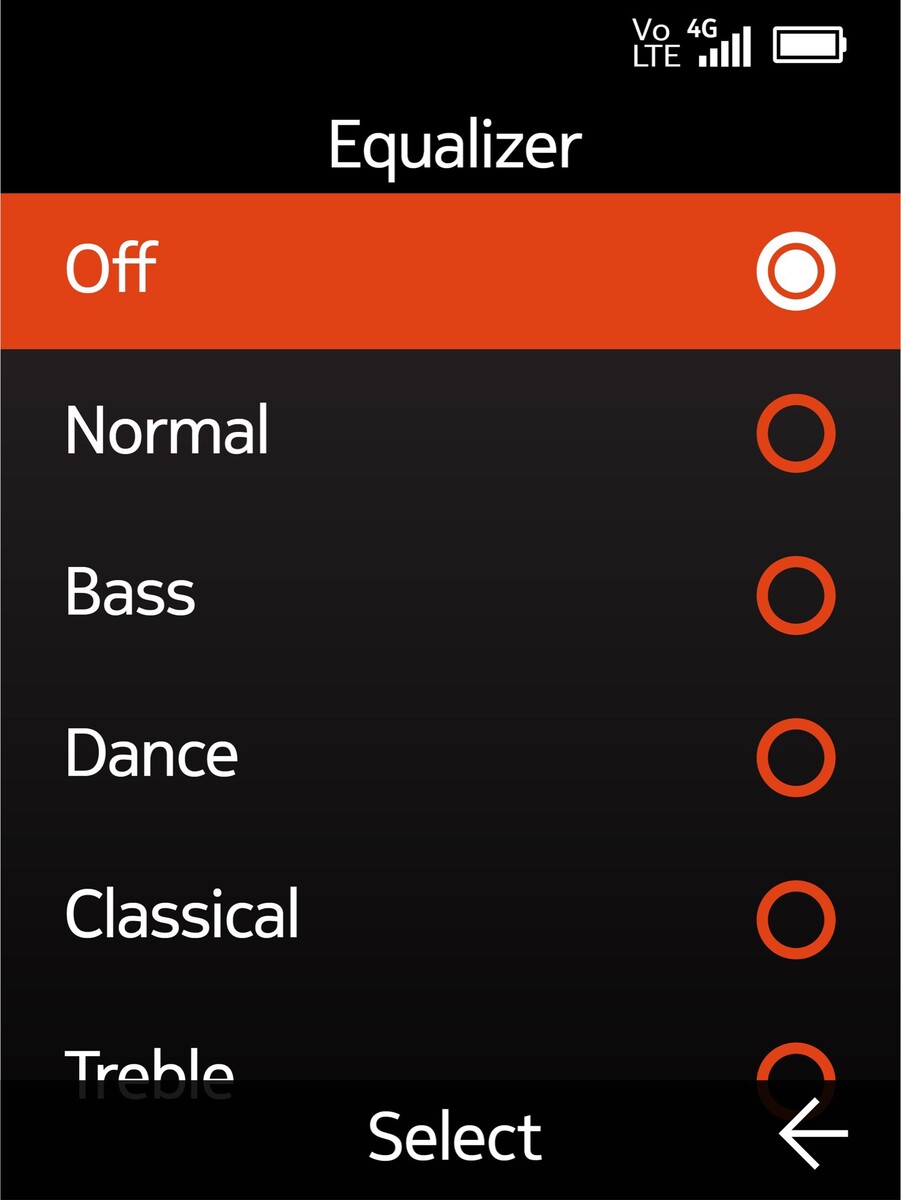Tap the Select softkey

[455, 1137]
